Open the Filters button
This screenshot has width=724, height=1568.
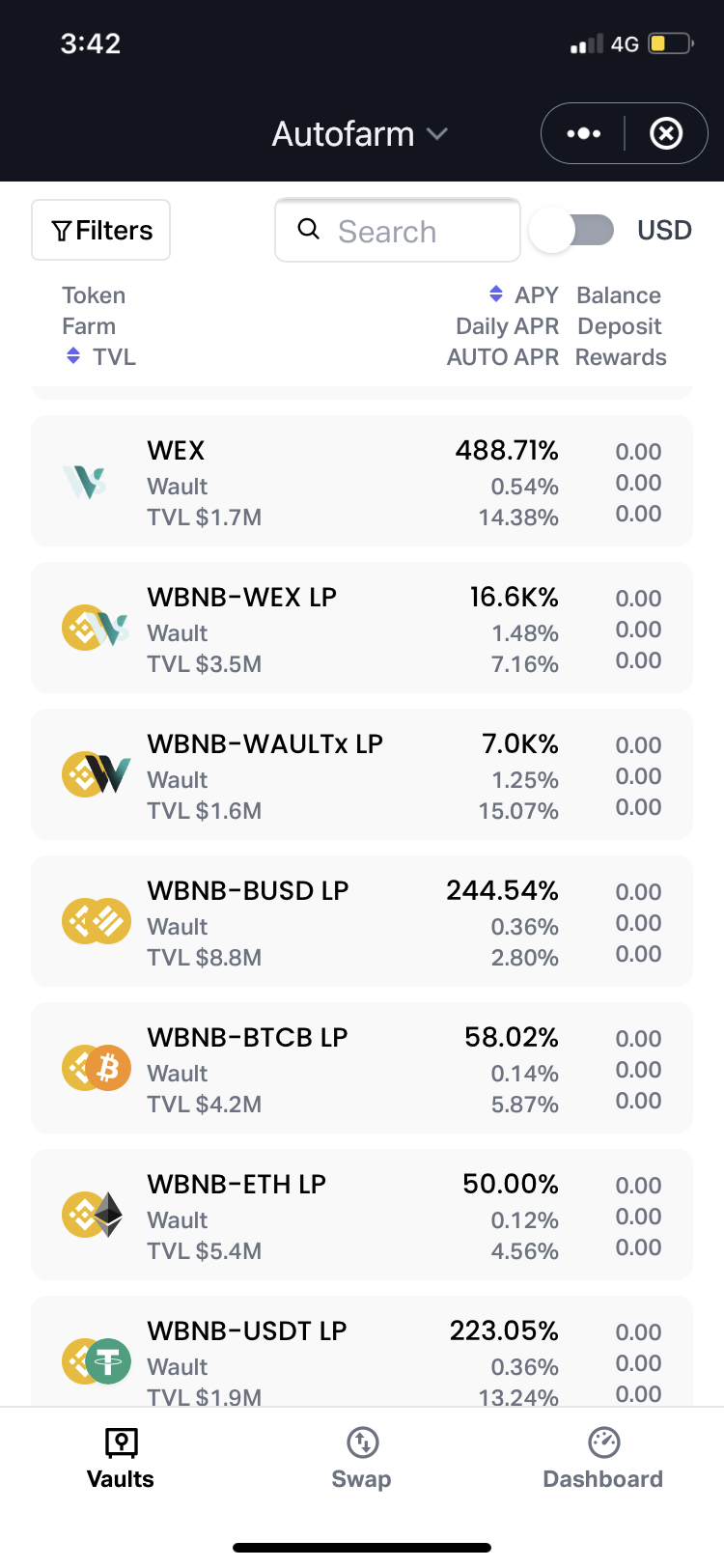tap(100, 230)
